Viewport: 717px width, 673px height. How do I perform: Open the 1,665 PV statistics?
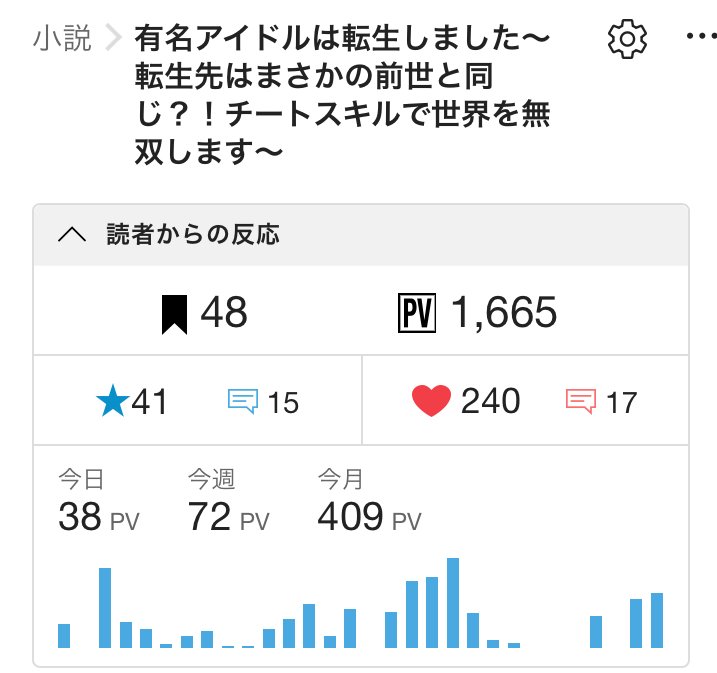(476, 314)
